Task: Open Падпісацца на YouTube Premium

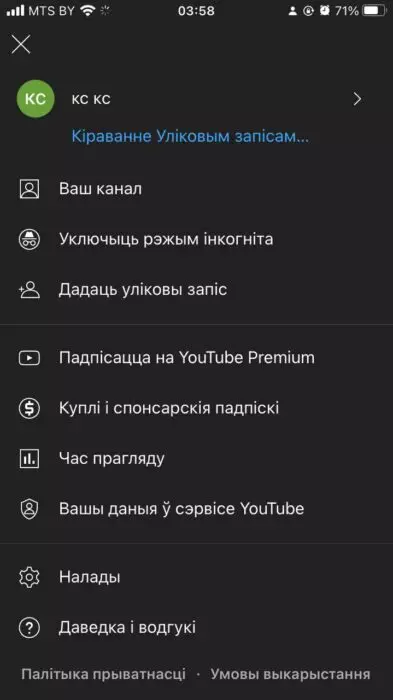Action: click(x=196, y=358)
